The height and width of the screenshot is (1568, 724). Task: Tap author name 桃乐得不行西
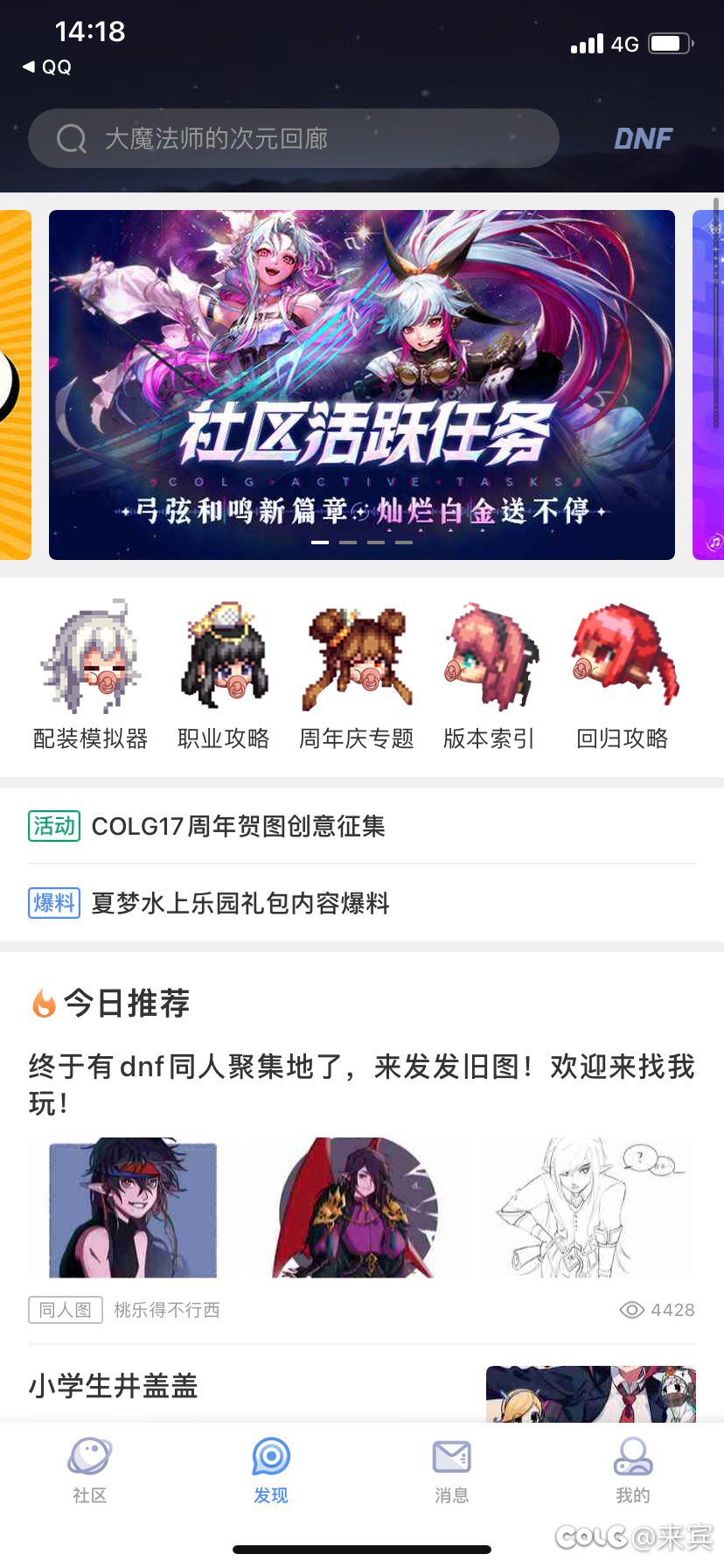[168, 1310]
